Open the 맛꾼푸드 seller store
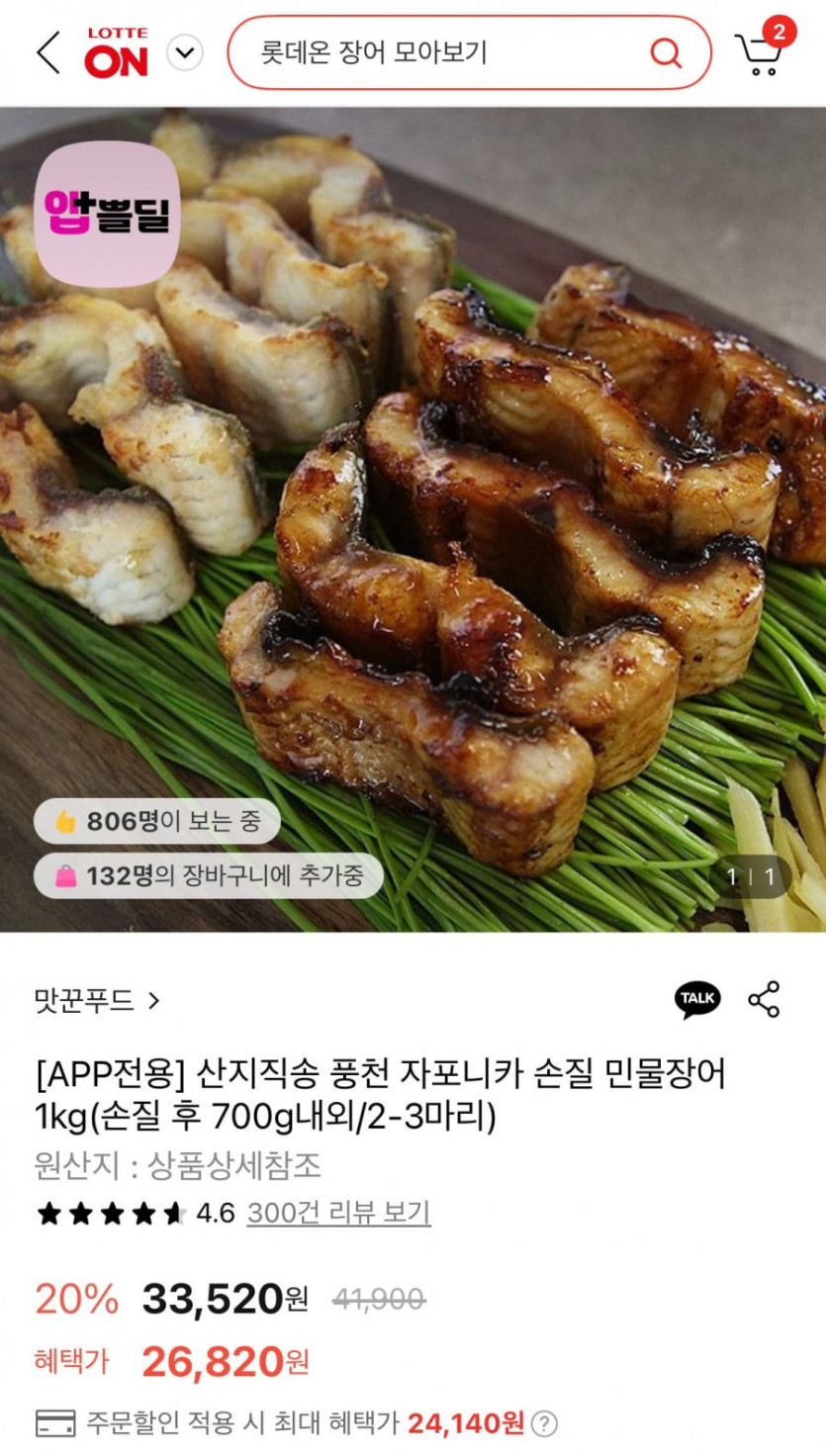The image size is (826, 1456). click(x=97, y=1001)
